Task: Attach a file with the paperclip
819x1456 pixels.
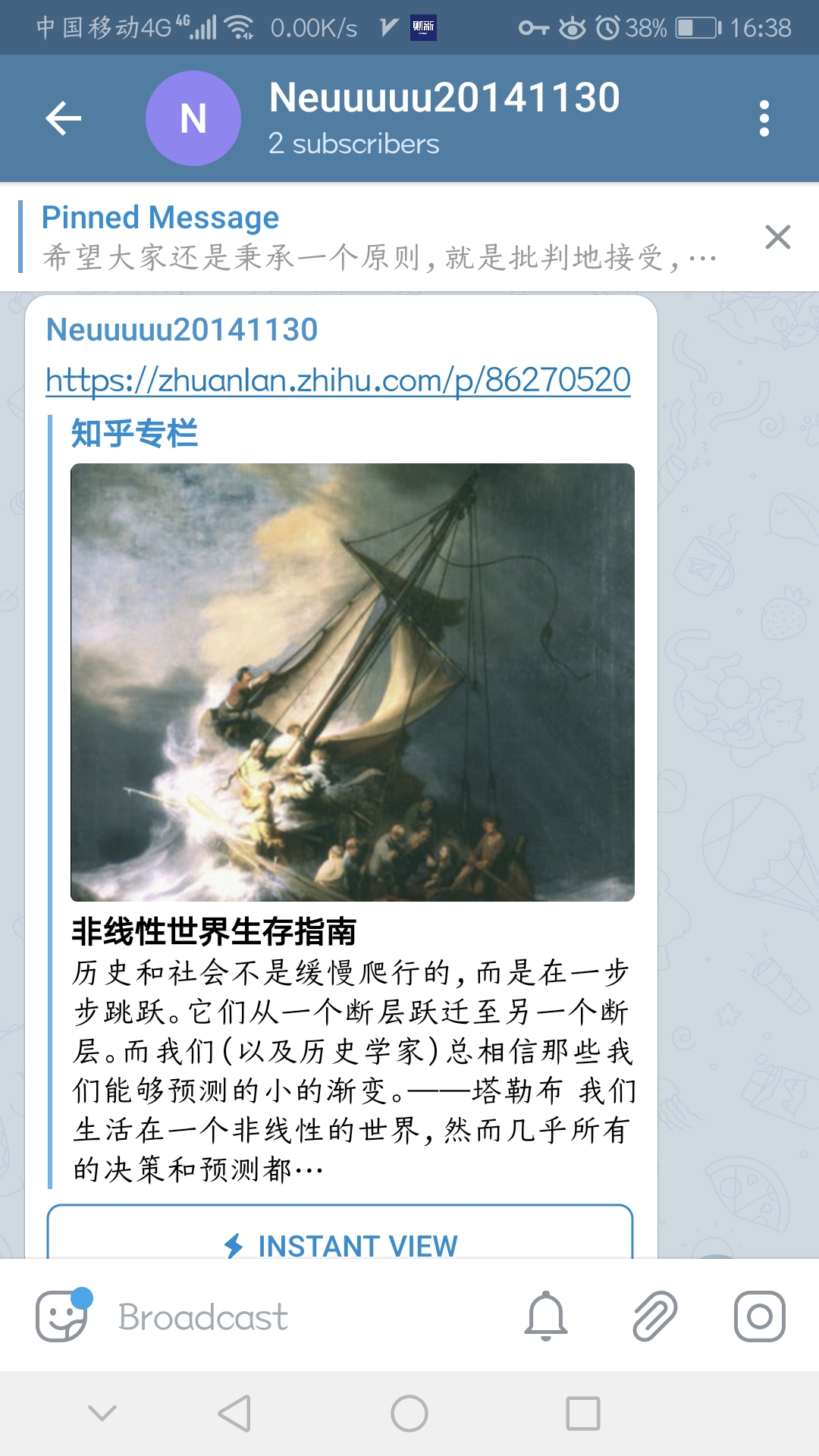Action: [654, 1316]
